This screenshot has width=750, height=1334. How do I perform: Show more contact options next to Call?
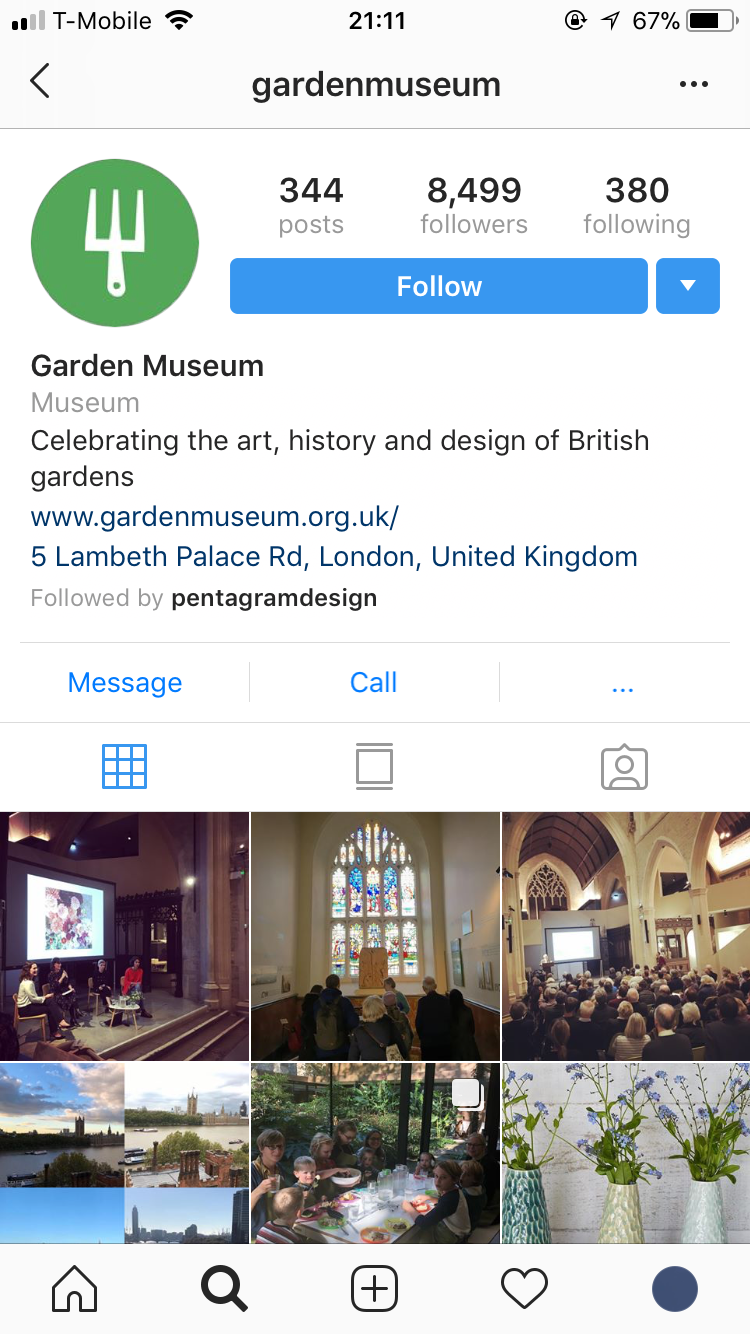click(x=623, y=685)
